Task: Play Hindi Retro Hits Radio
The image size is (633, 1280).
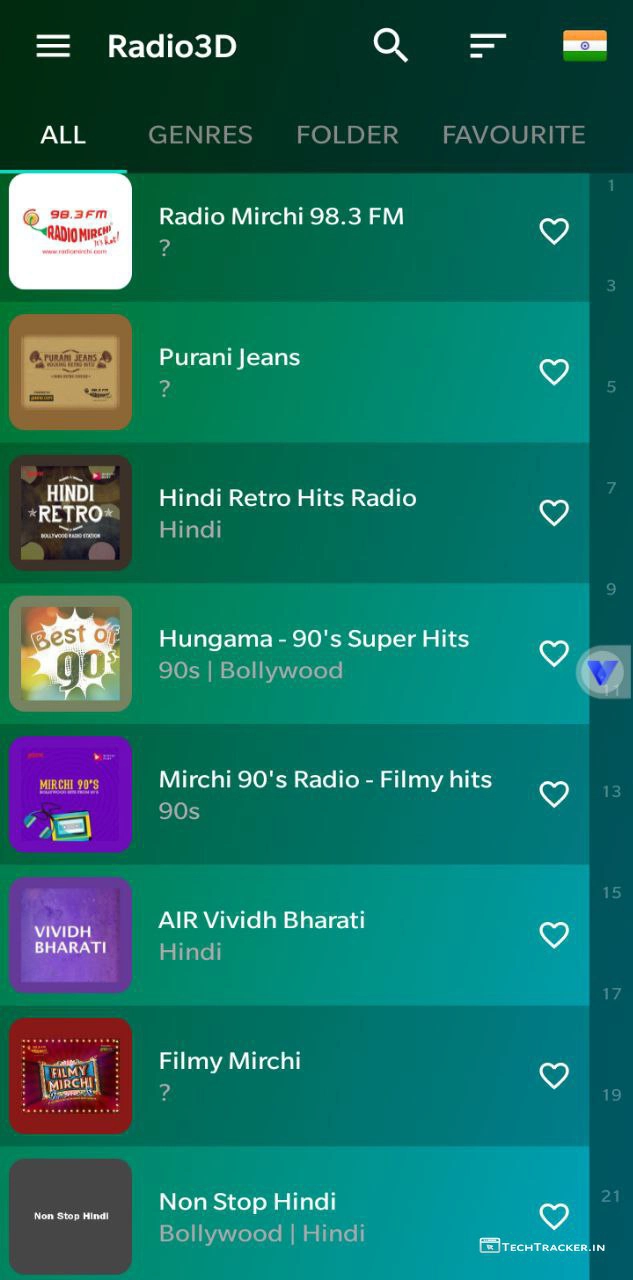Action: 287,512
